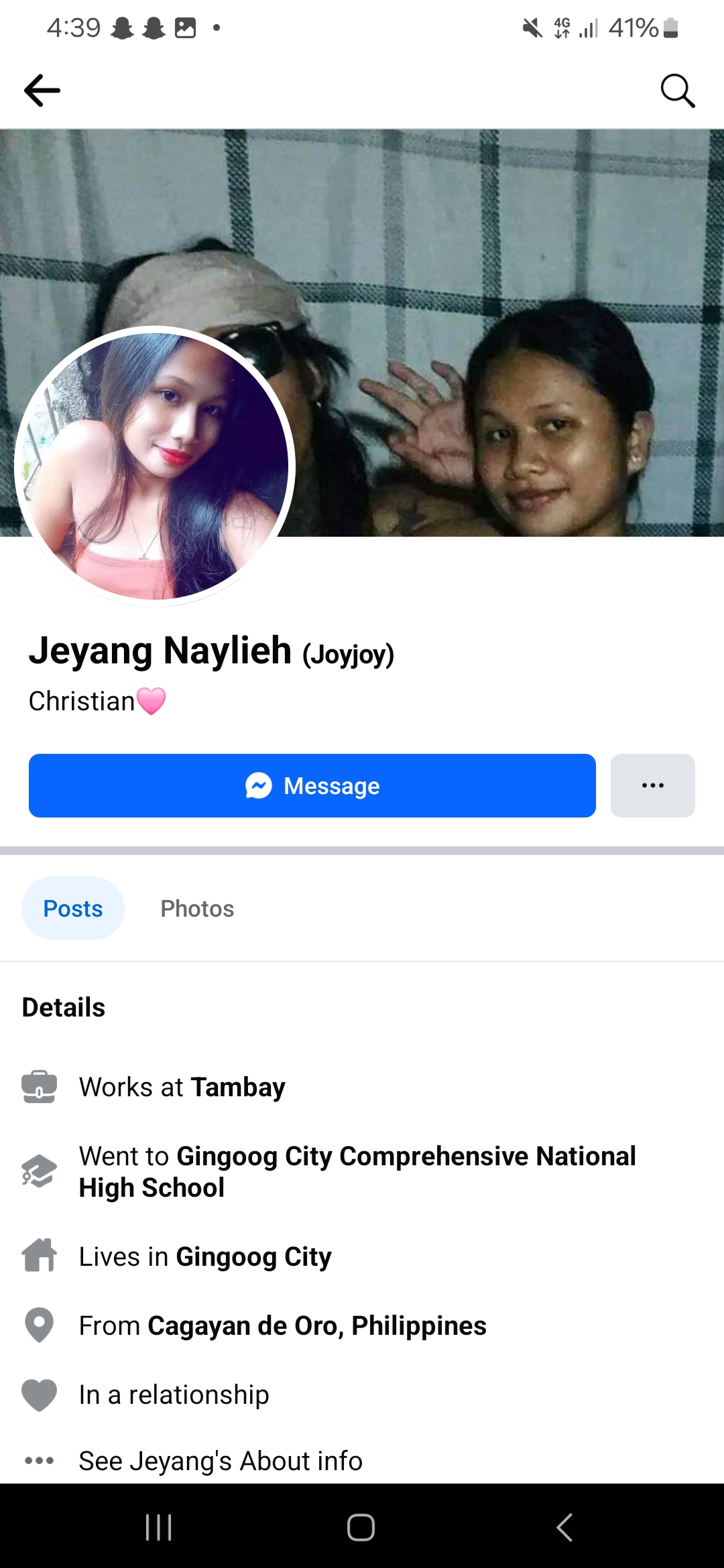Tap the system home button

[x=361, y=1528]
